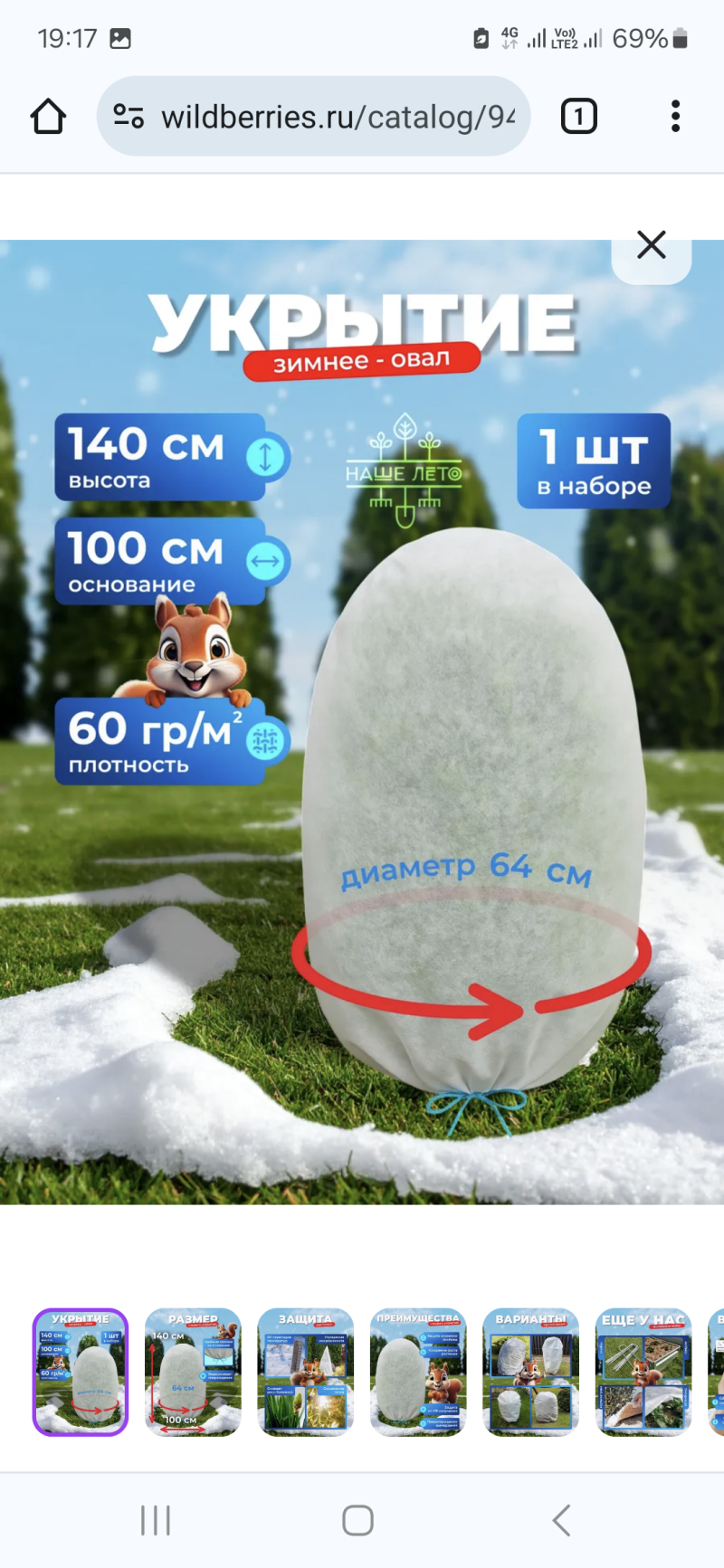Image resolution: width=724 pixels, height=1568 pixels.
Task: Tap the wildberries.ru address bar
Action: click(337, 117)
